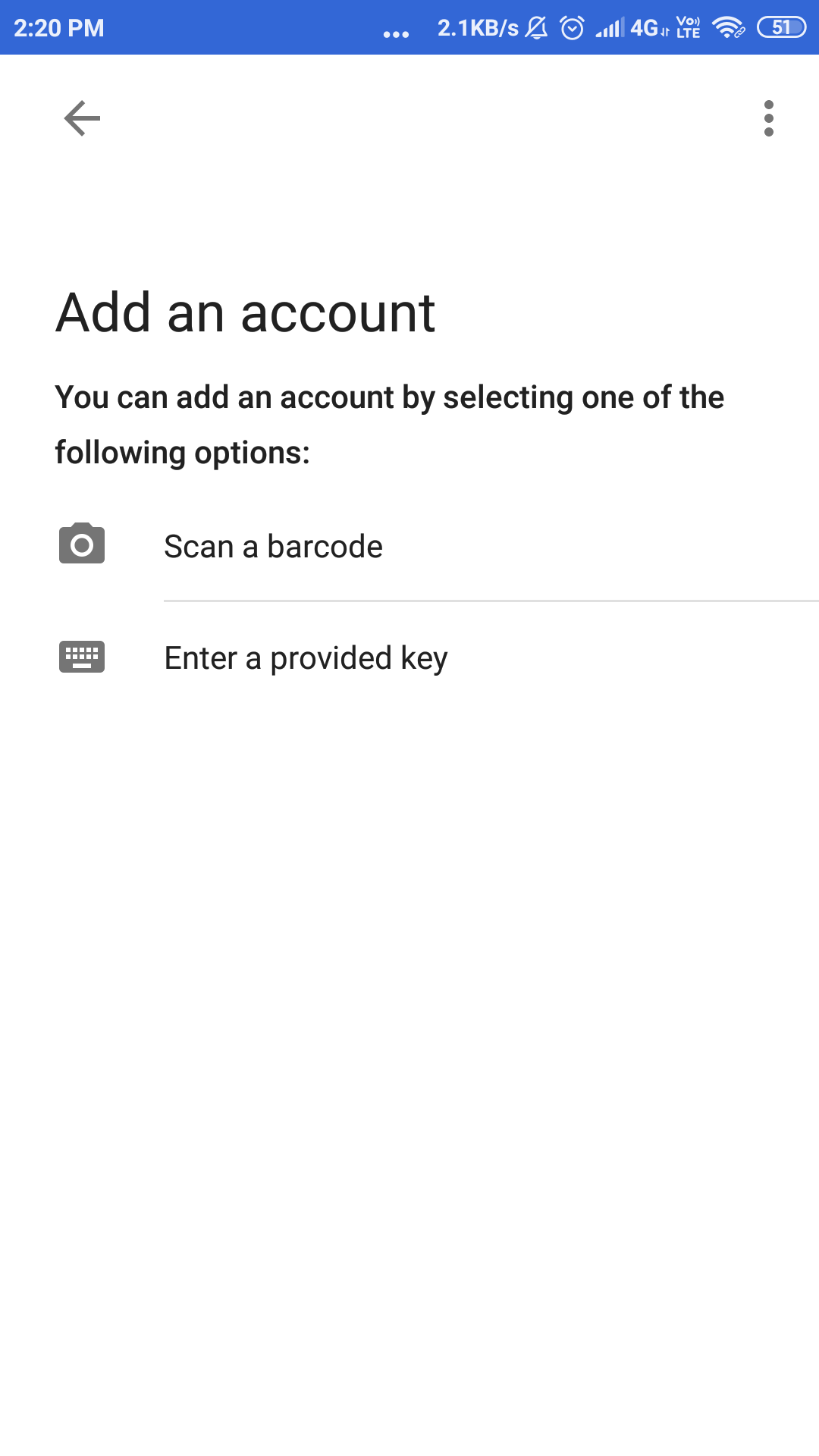The height and width of the screenshot is (1456, 819).
Task: Choose Enter a provided key
Action: click(306, 657)
